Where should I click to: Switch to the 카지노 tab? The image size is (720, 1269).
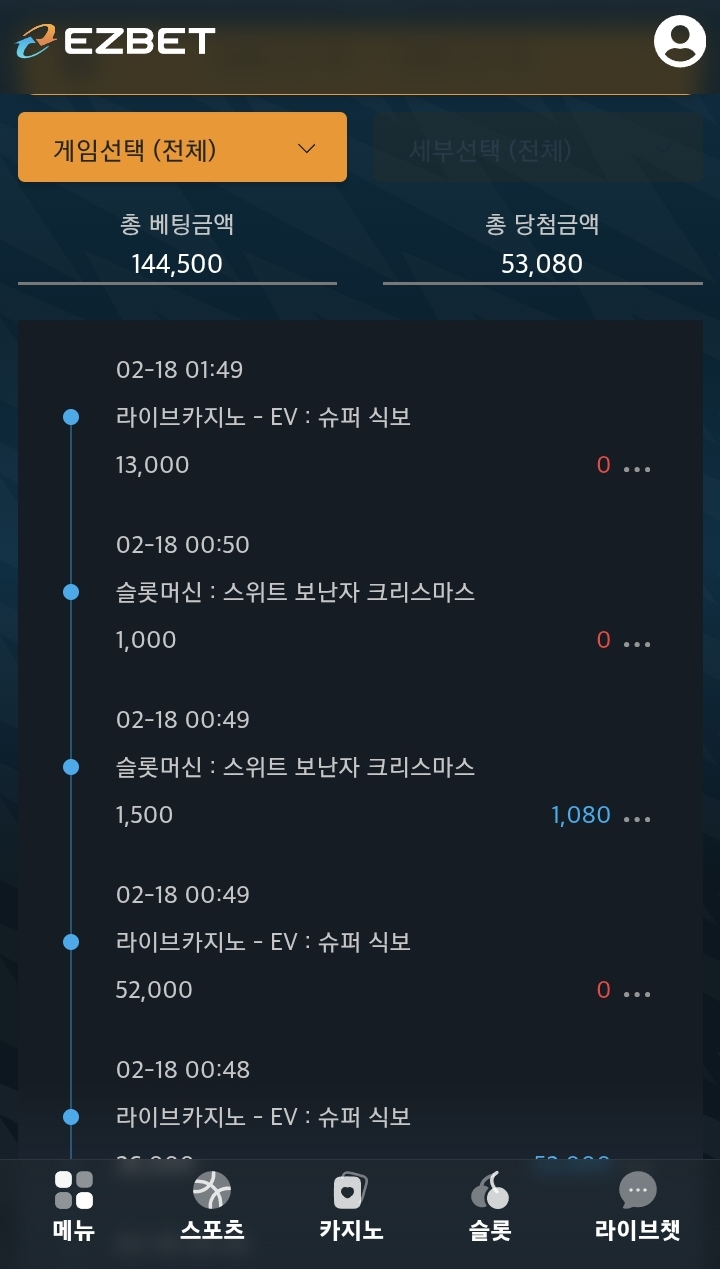point(351,1205)
